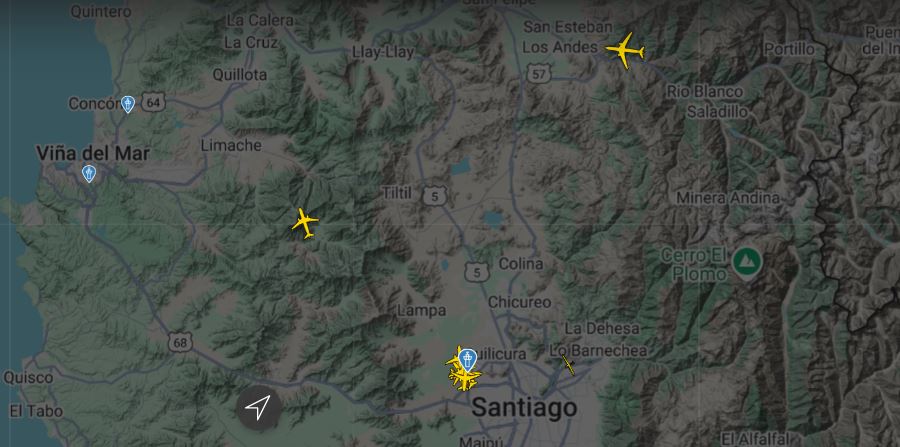This screenshot has height=447, width=900.
Task: Open the Santiago airport marker near Quilicura
Action: [468, 358]
